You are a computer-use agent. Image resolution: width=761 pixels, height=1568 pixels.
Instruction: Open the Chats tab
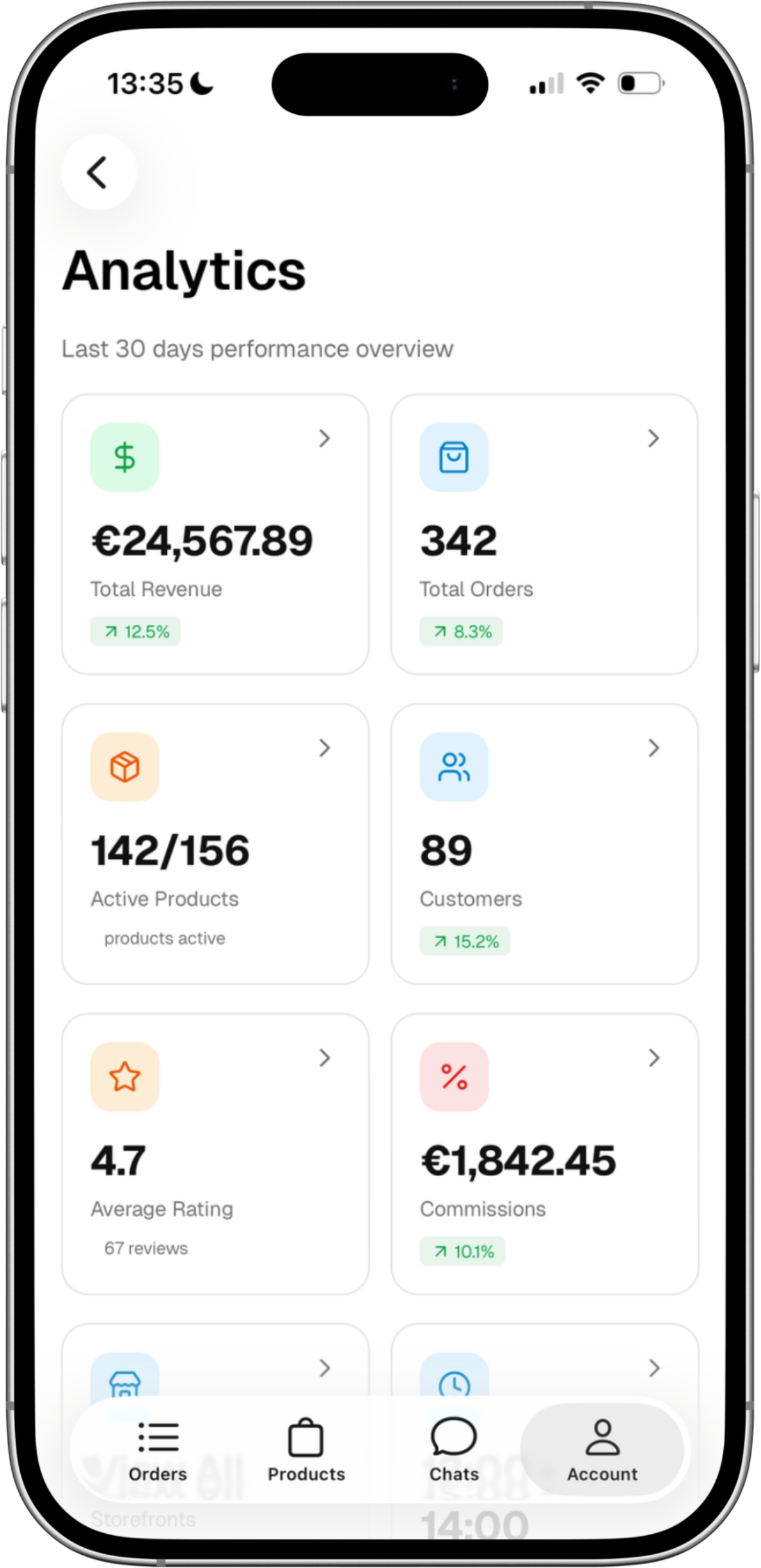[x=454, y=1451]
